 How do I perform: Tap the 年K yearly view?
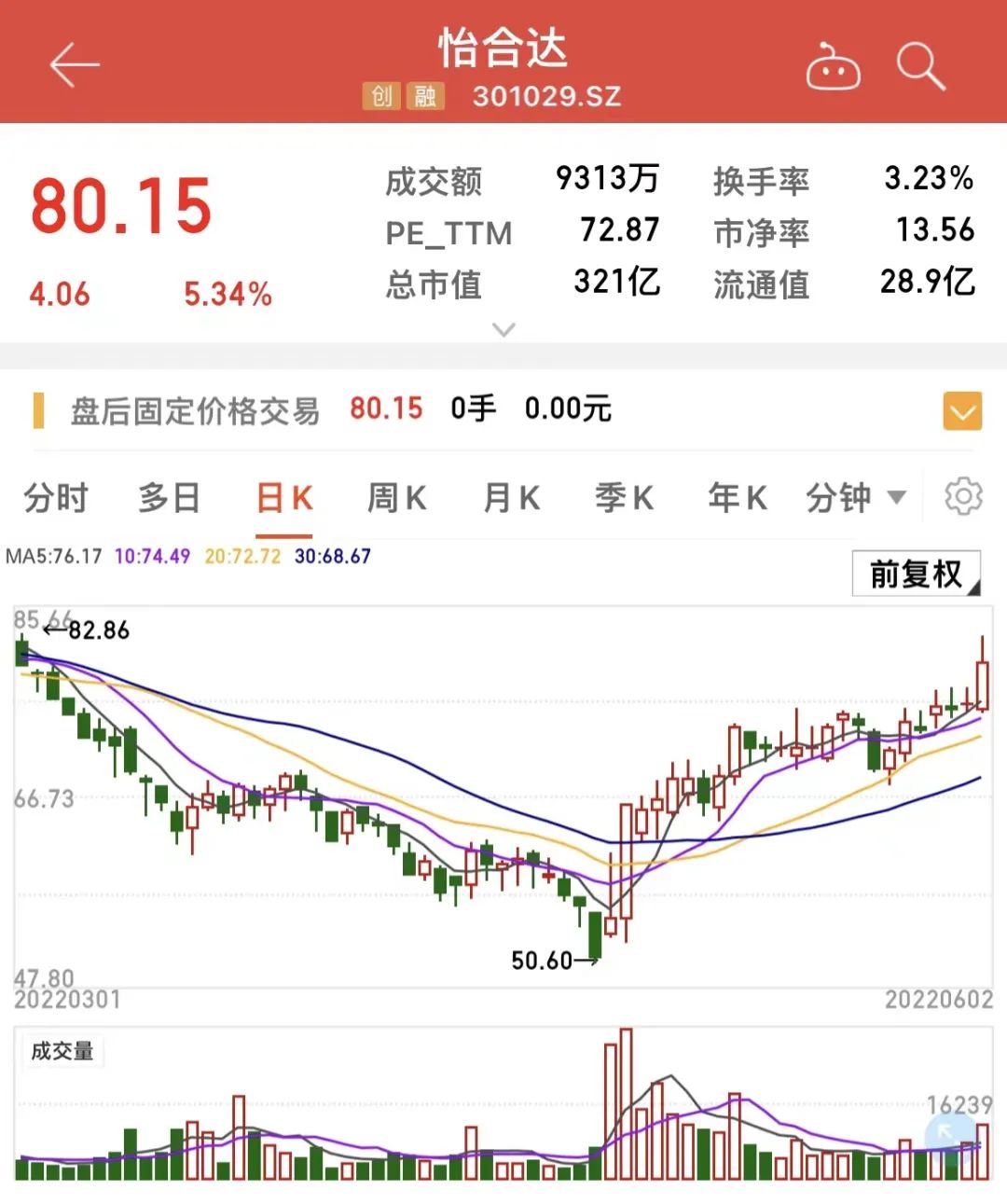(x=736, y=498)
